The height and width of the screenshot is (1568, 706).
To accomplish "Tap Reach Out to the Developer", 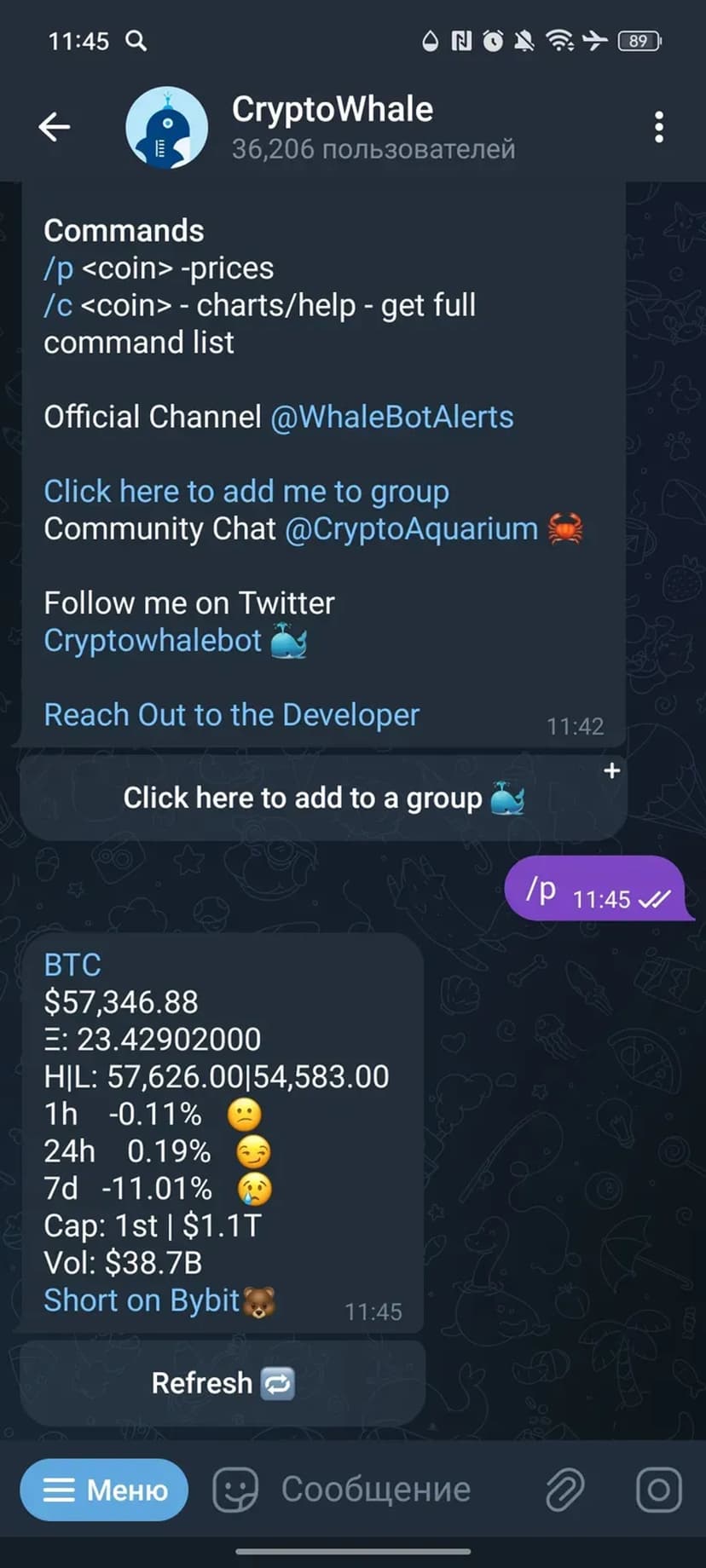I will pyautogui.click(x=232, y=714).
